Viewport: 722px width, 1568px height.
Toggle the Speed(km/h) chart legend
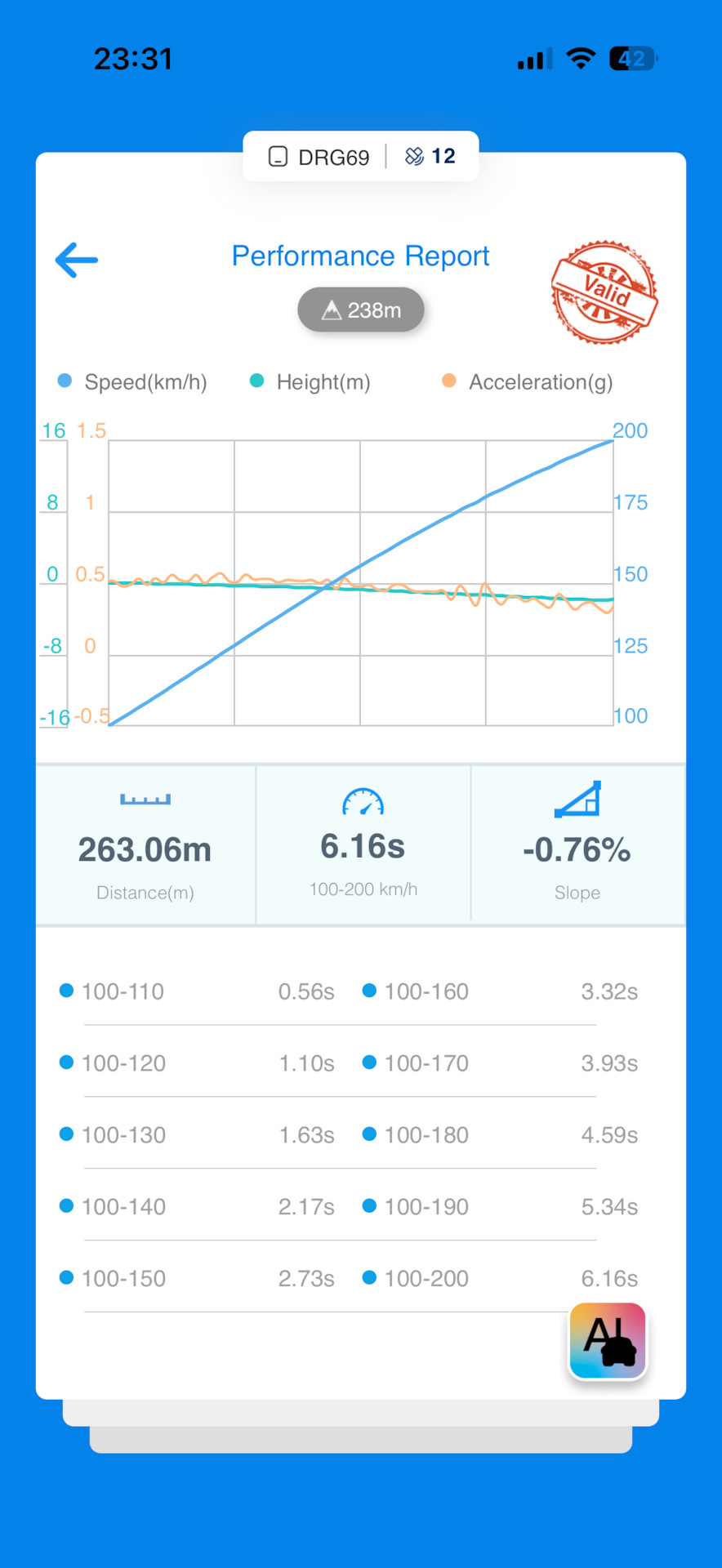pyautogui.click(x=132, y=382)
